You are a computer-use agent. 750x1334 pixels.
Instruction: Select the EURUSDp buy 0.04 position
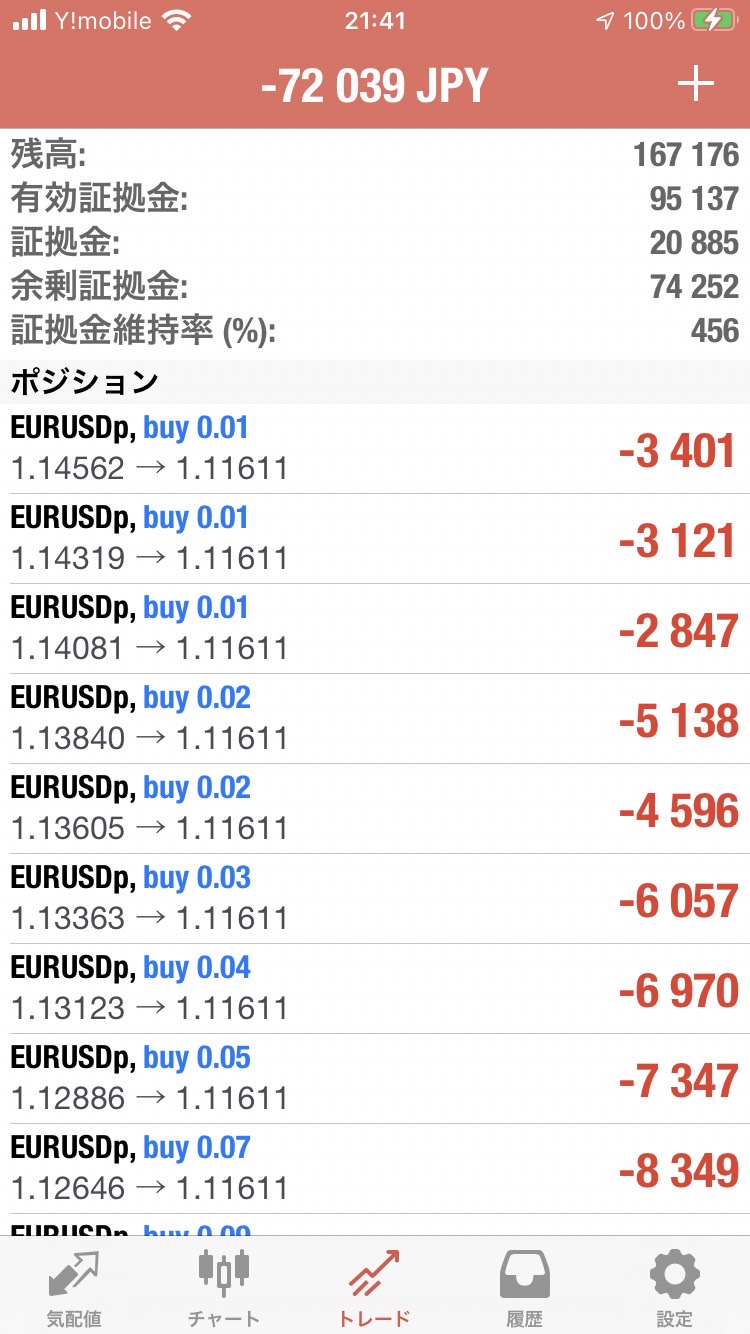tap(375, 989)
